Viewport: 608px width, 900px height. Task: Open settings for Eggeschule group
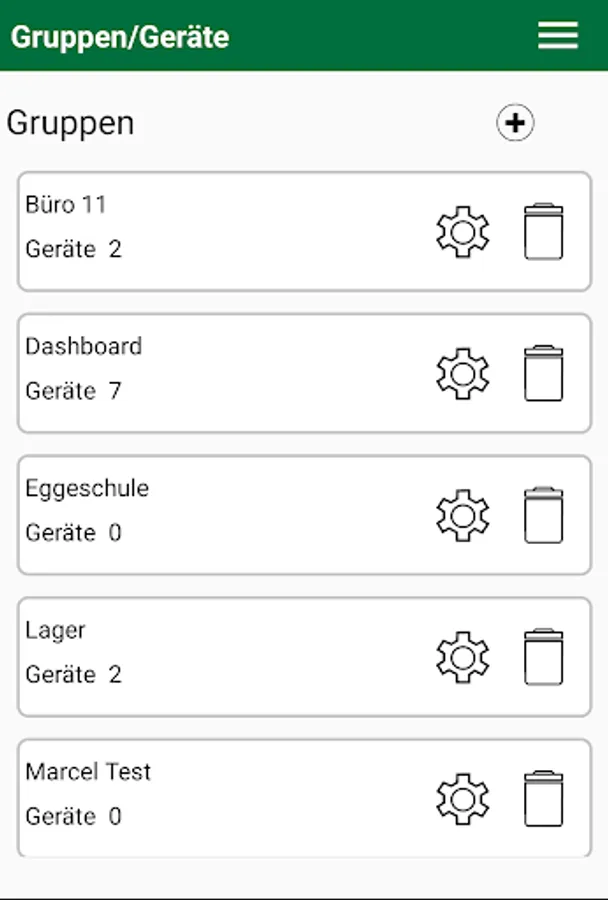coord(463,516)
